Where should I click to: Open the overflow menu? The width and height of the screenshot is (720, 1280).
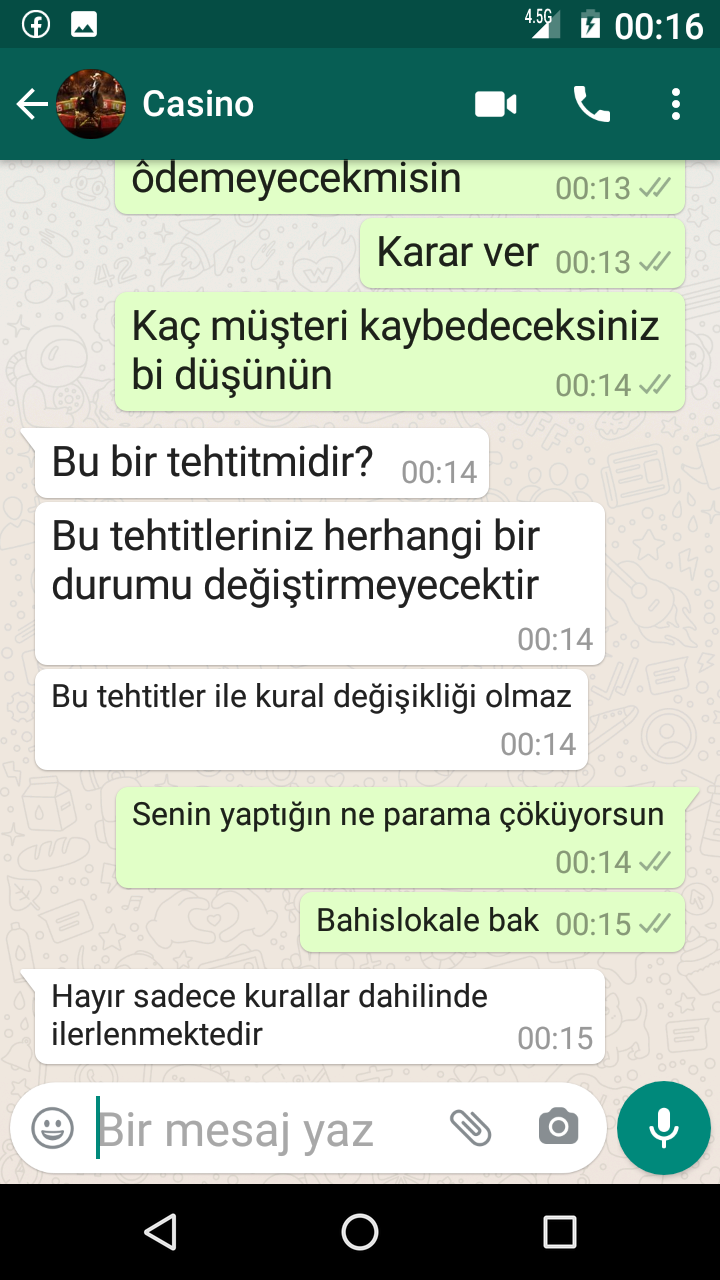pyautogui.click(x=676, y=104)
